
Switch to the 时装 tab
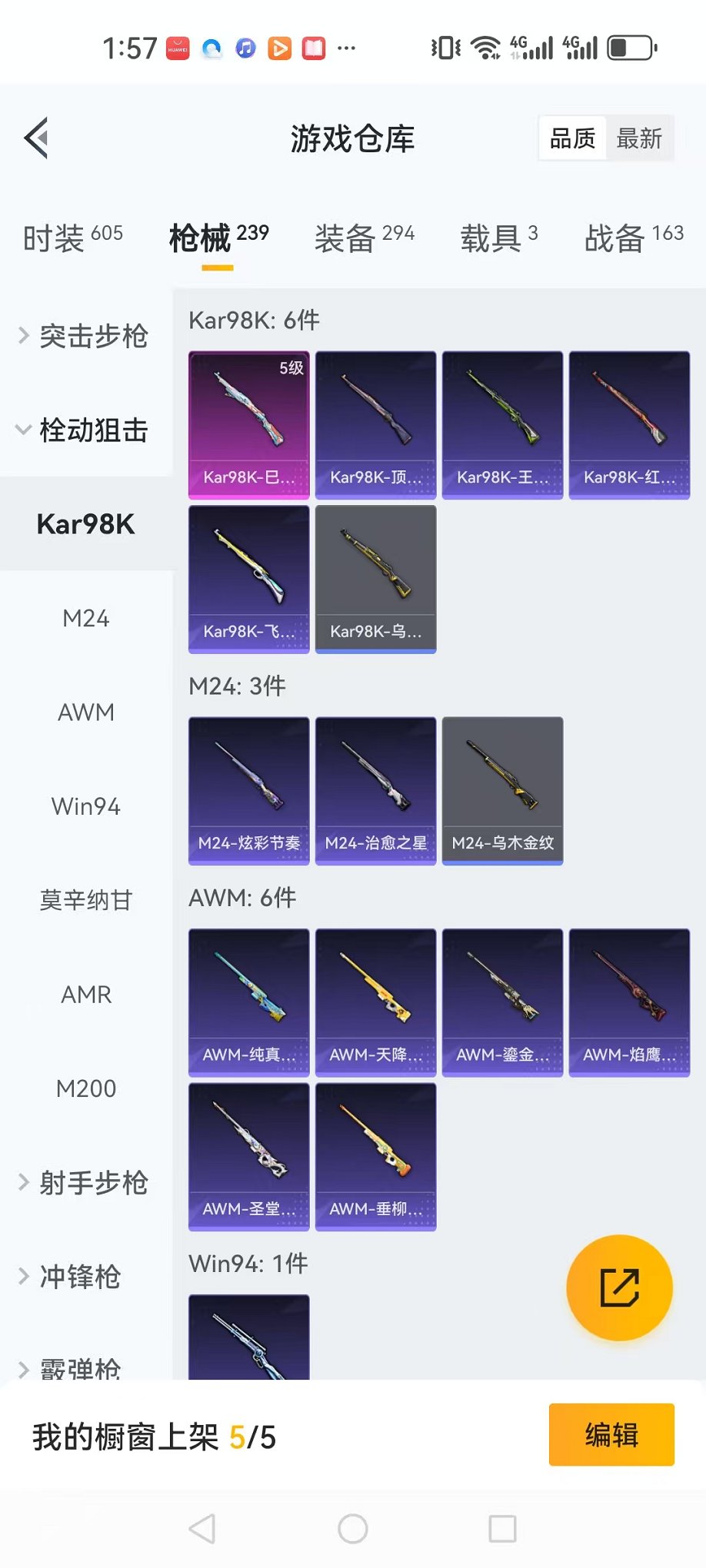click(72, 237)
